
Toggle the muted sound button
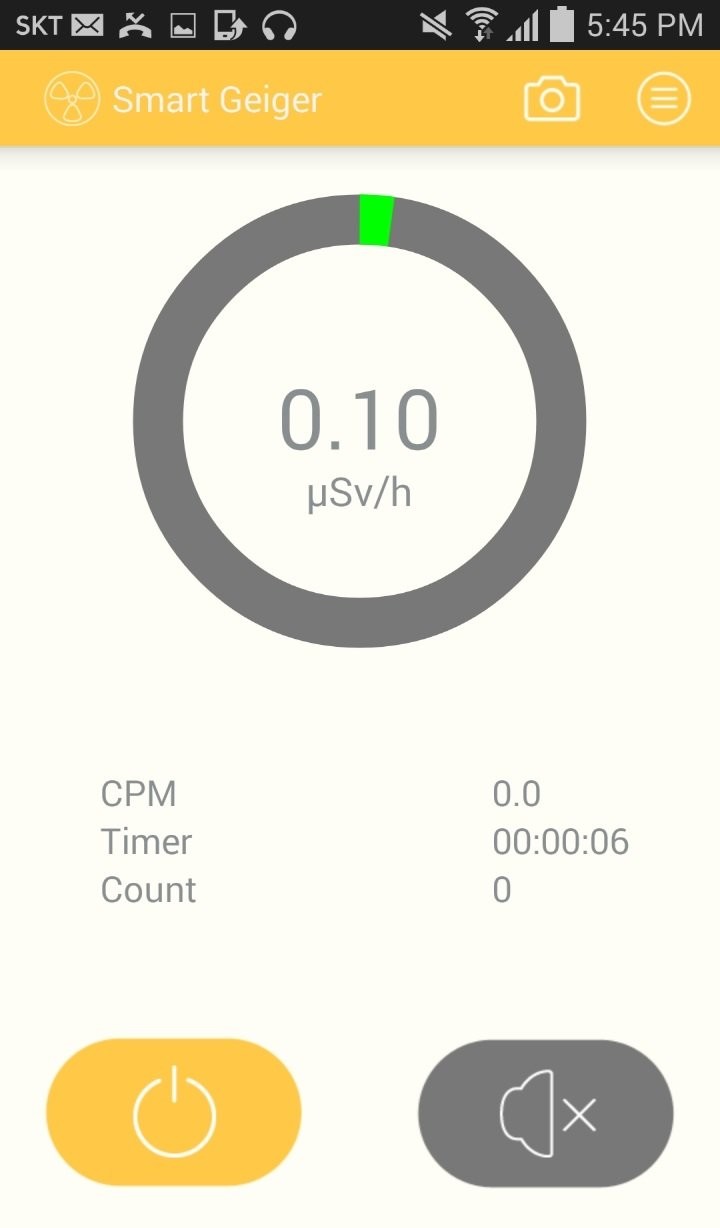546,1112
